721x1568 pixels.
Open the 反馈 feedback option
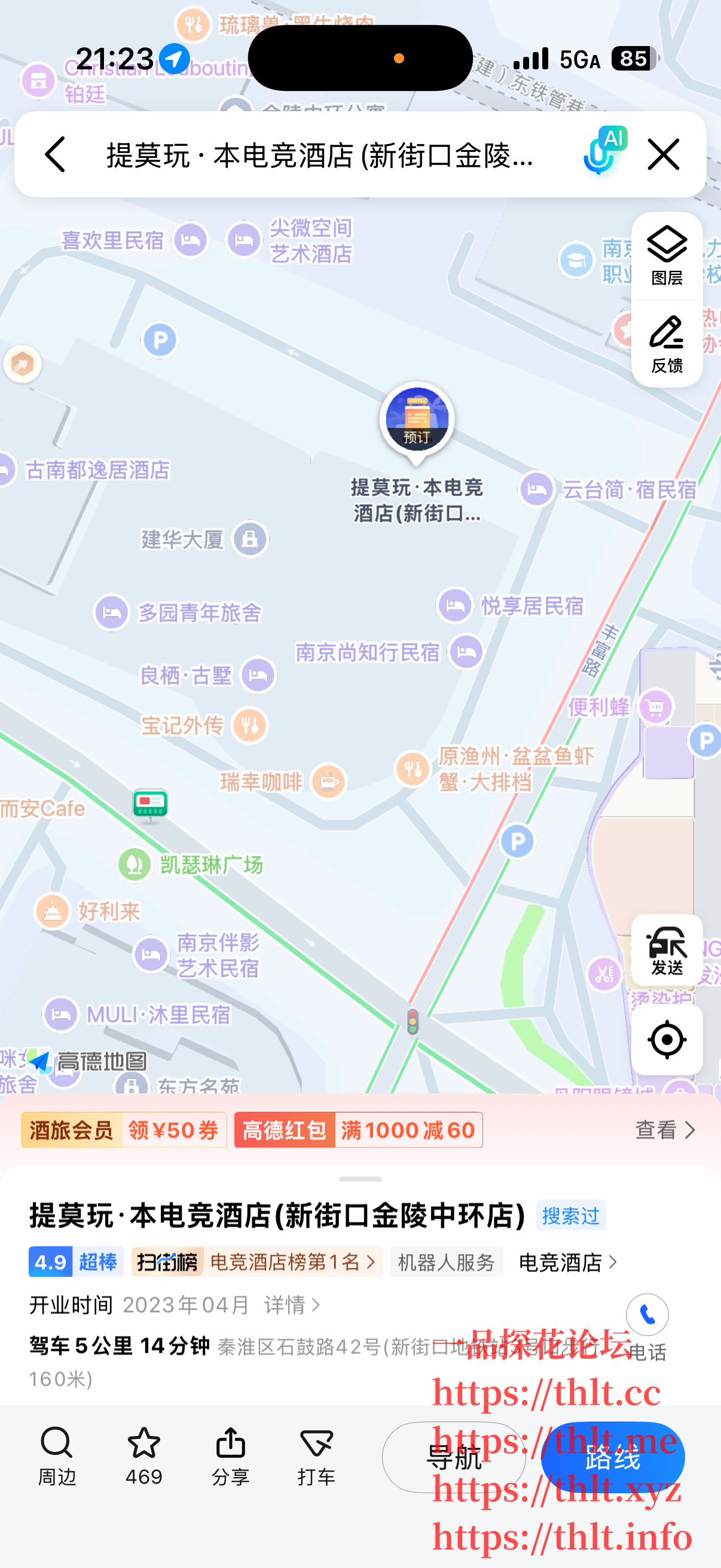pyautogui.click(x=667, y=344)
